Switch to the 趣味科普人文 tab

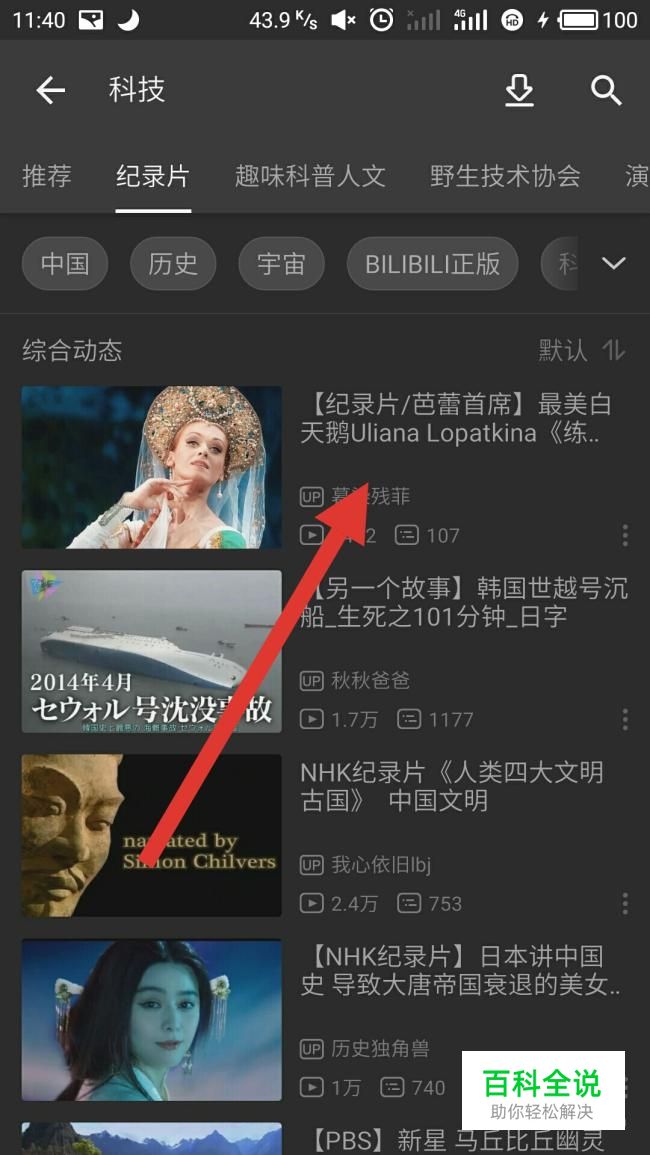tap(310, 177)
